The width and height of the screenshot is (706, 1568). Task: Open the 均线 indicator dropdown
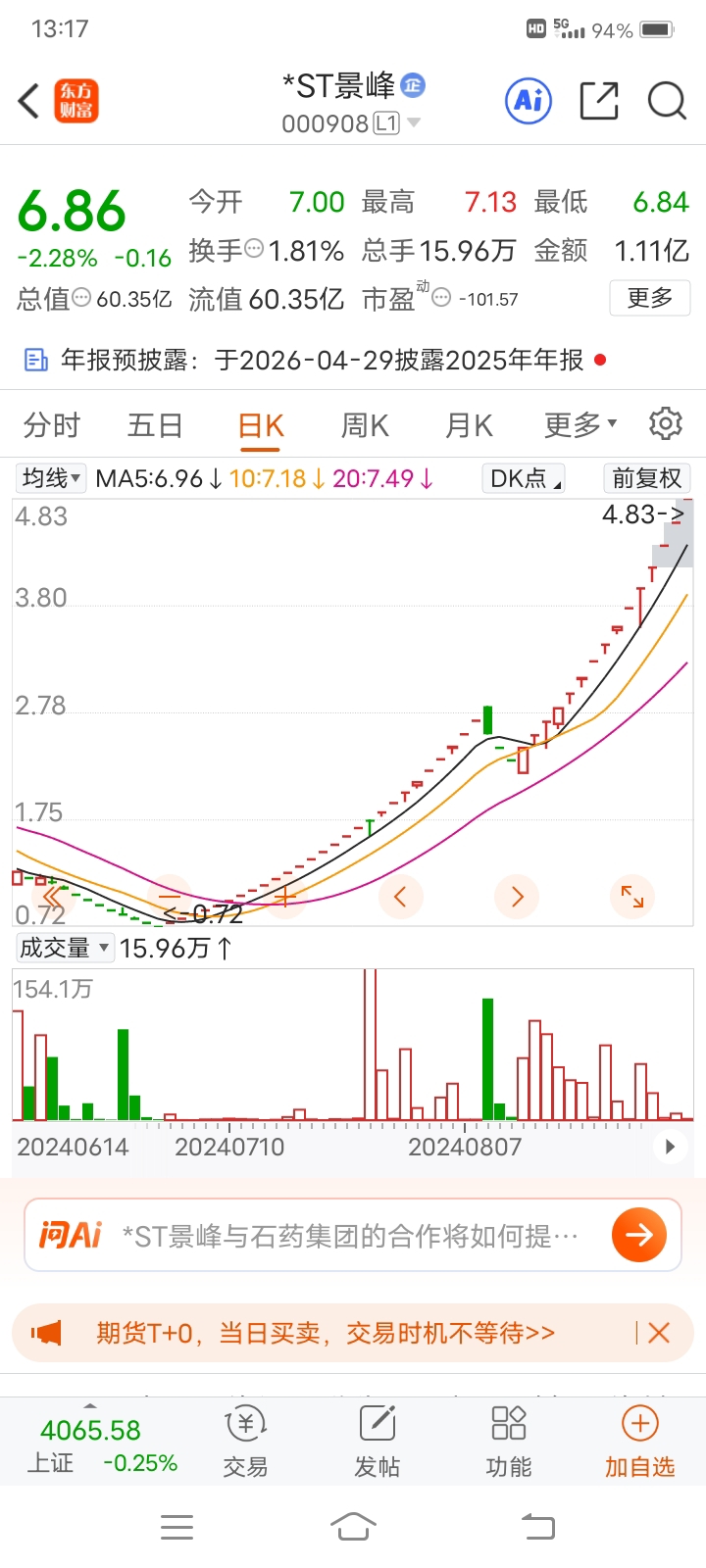coord(51,478)
